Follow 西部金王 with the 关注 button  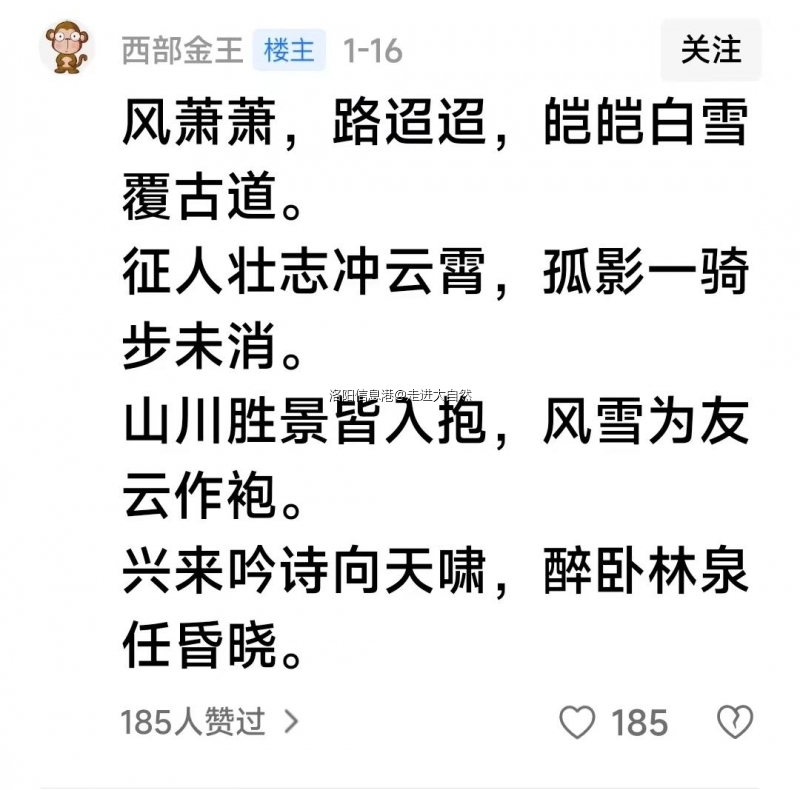(x=711, y=49)
